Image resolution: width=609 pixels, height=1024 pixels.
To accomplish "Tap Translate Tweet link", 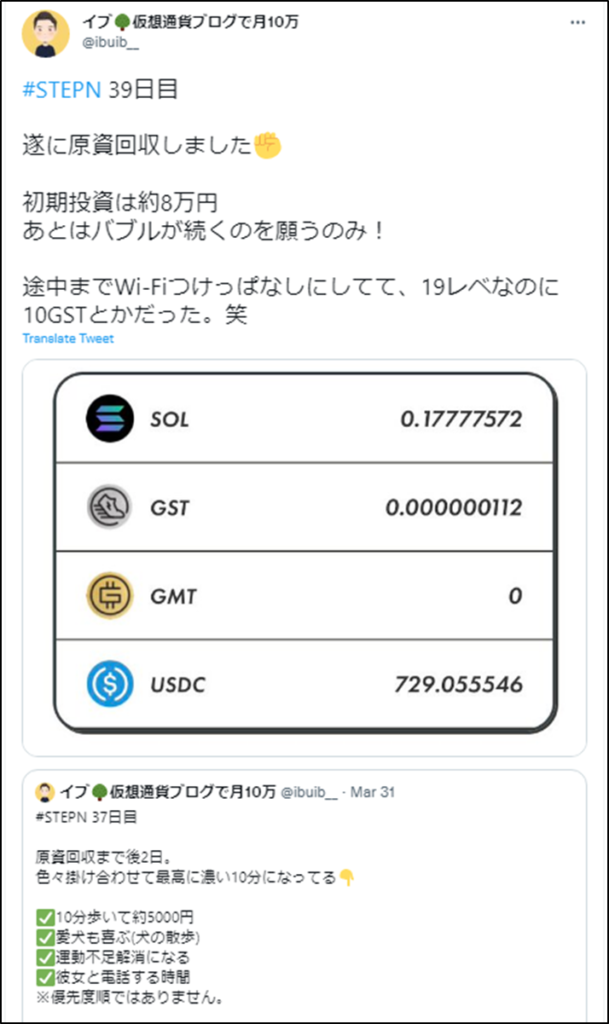I will 68,338.
